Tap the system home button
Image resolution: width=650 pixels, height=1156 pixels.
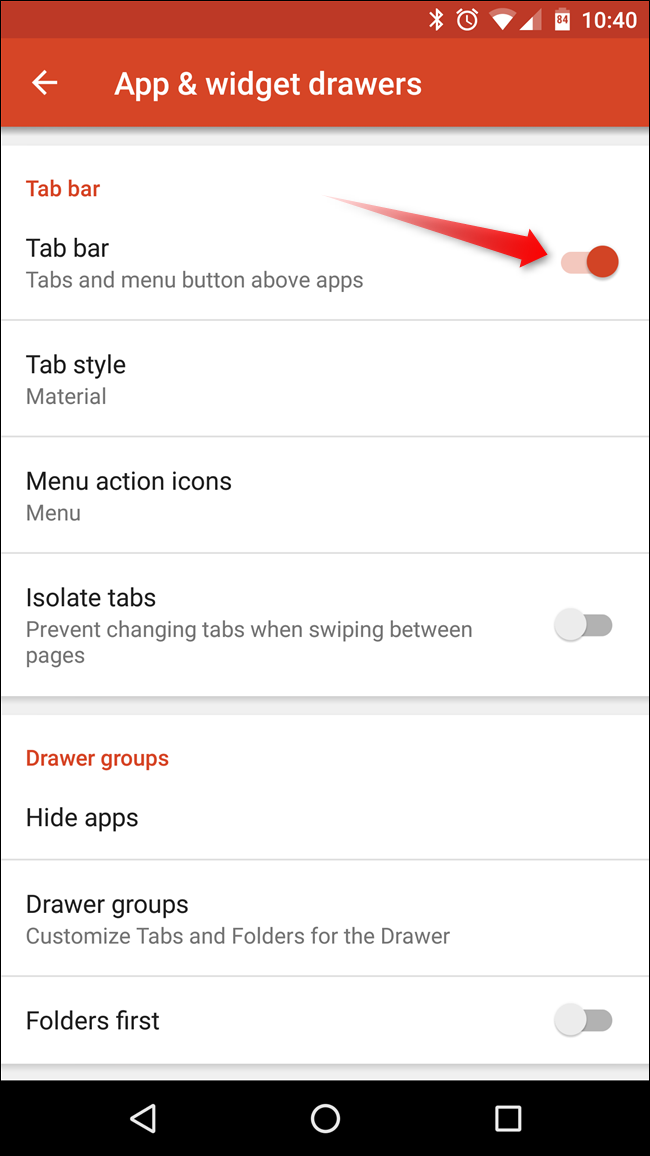click(325, 1118)
